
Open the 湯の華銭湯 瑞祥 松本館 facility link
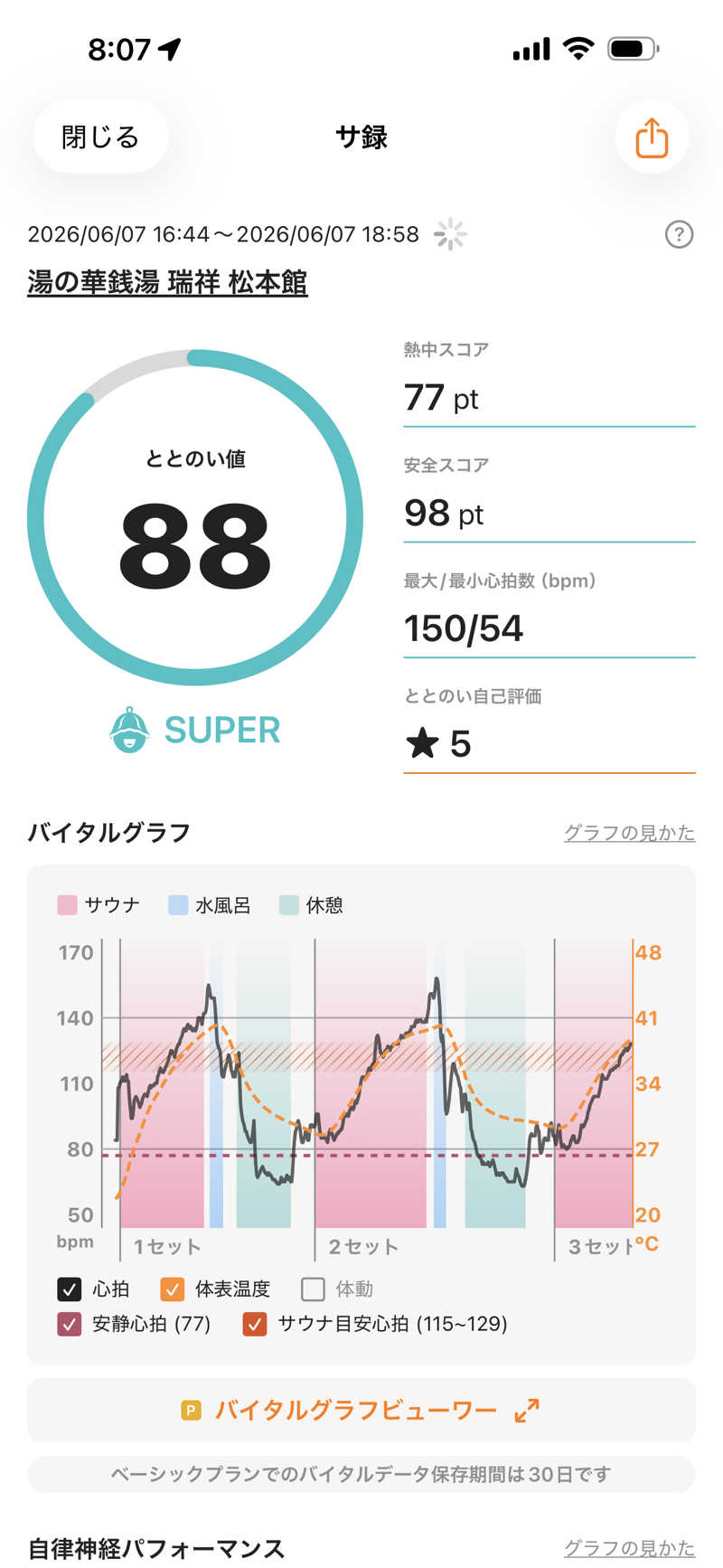[167, 282]
